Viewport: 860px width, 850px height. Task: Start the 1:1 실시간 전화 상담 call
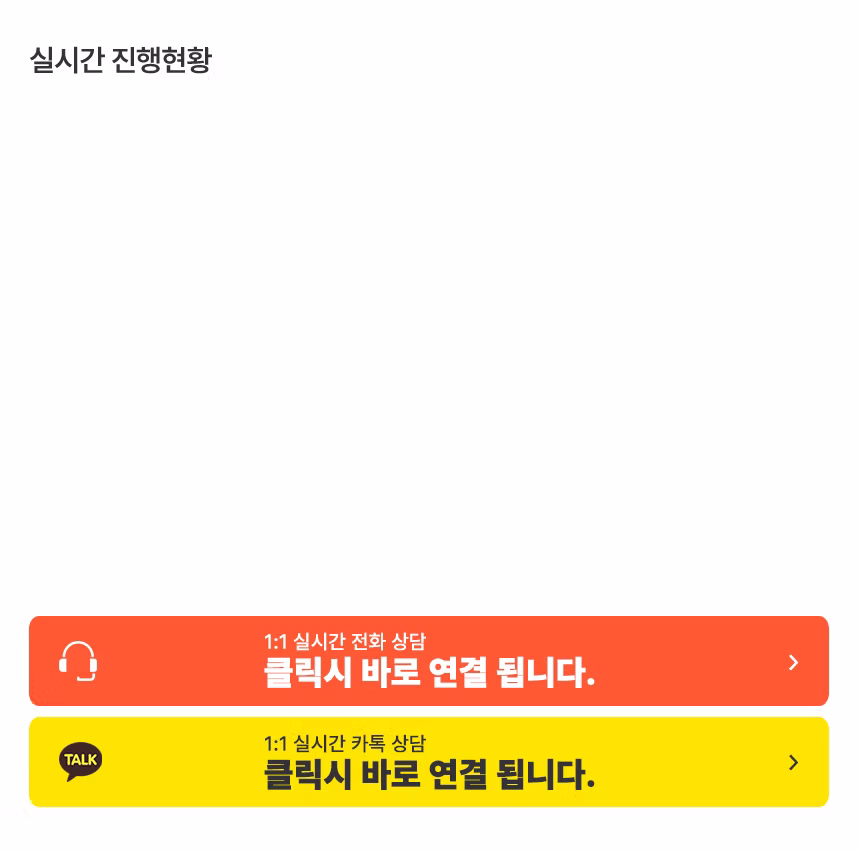(x=429, y=661)
